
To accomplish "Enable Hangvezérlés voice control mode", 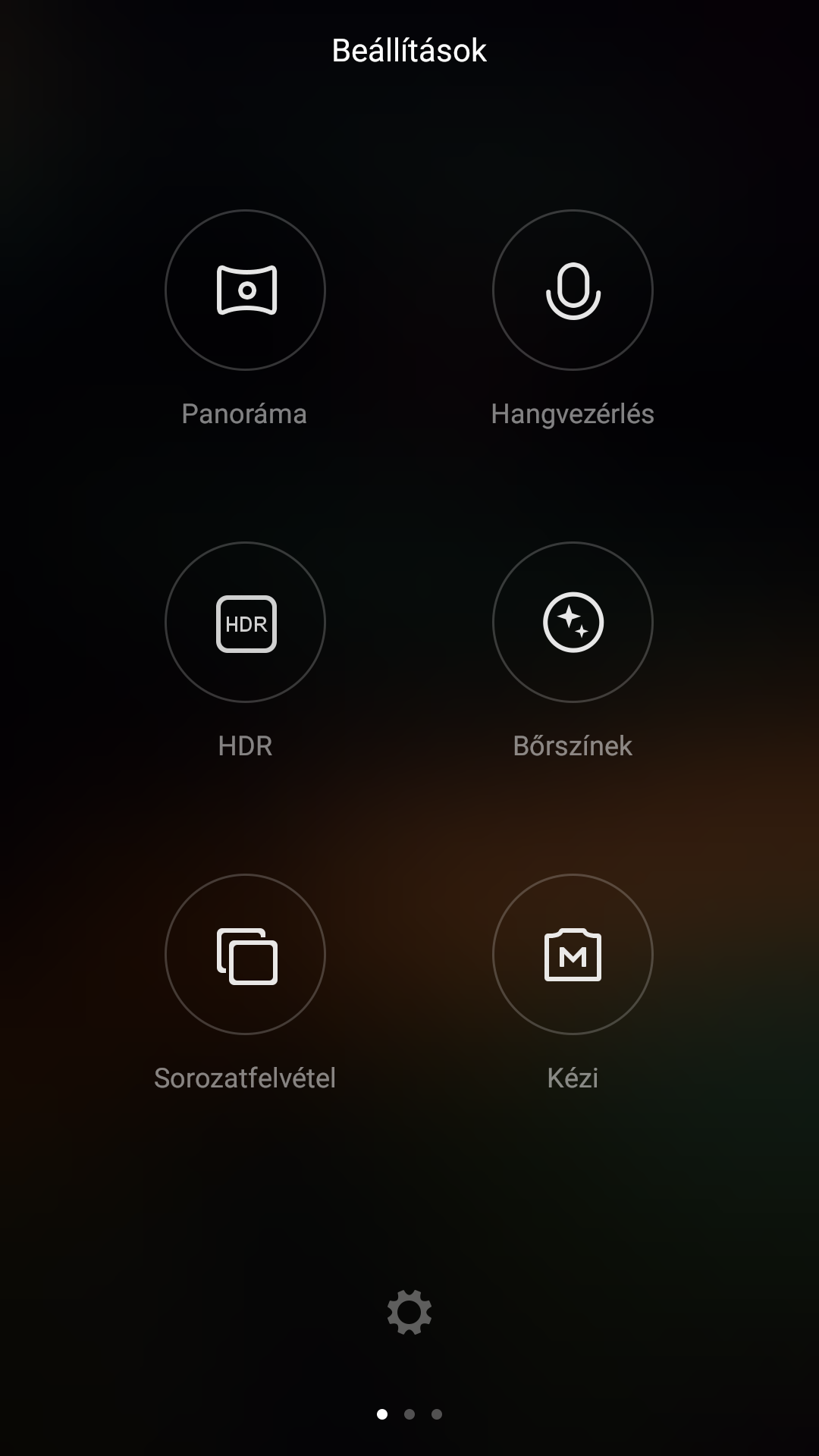I will pyautogui.click(x=573, y=290).
